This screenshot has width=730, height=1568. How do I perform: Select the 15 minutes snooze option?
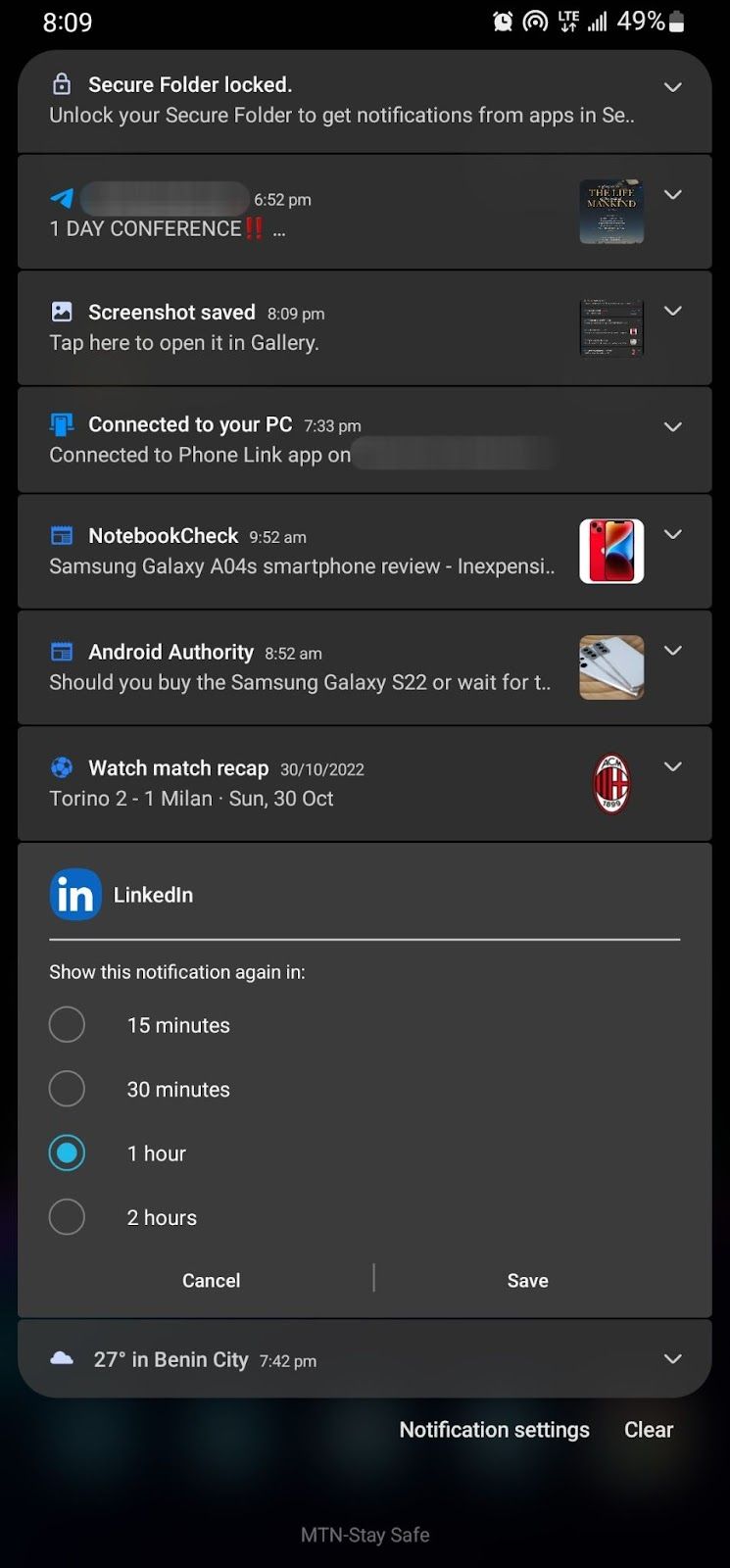[x=67, y=1025]
